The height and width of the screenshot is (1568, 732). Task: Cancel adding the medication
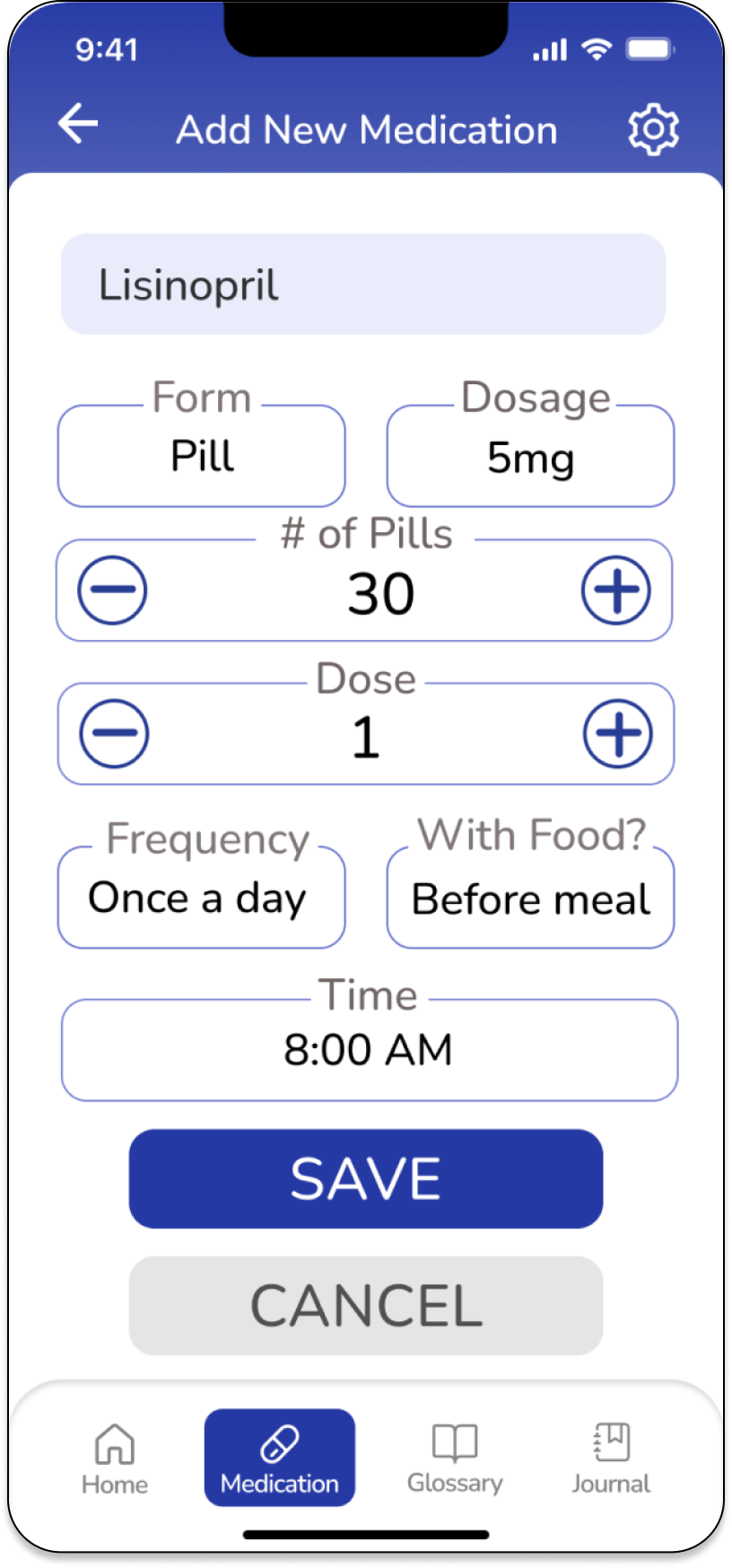[366, 1305]
